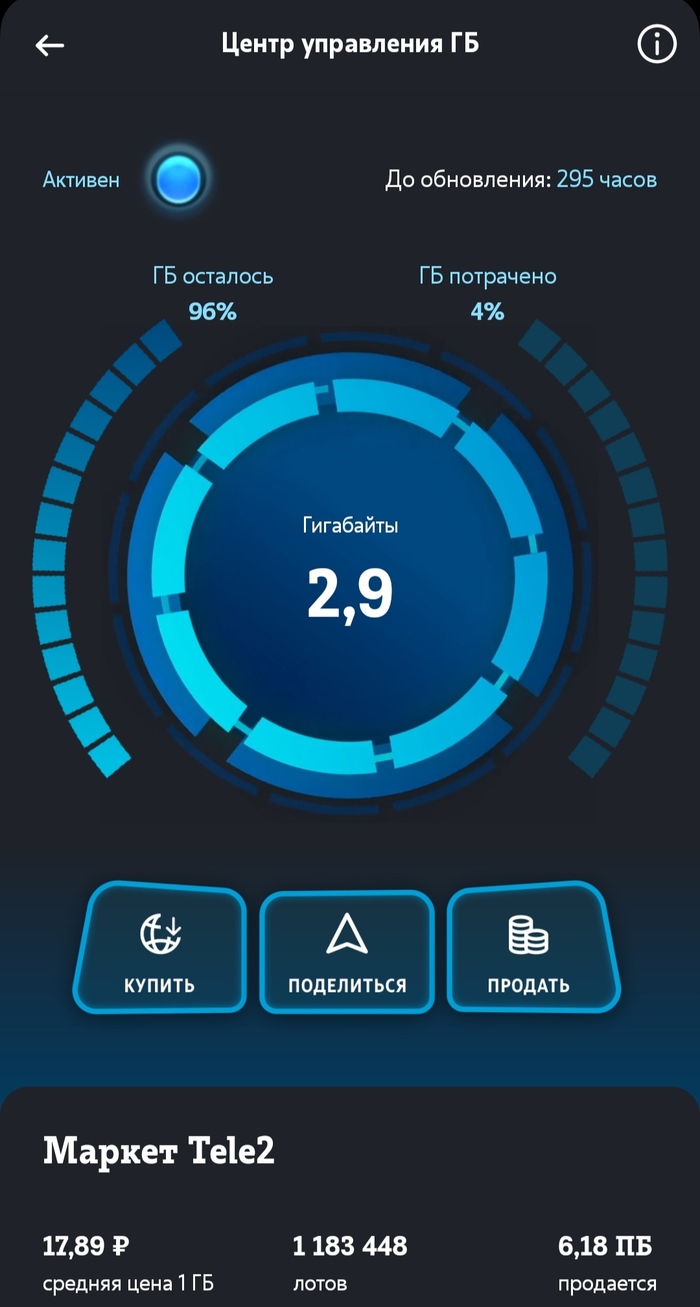The image size is (700, 1307).
Task: Tap the Купить button to buy gigabytes
Action: 160,948
